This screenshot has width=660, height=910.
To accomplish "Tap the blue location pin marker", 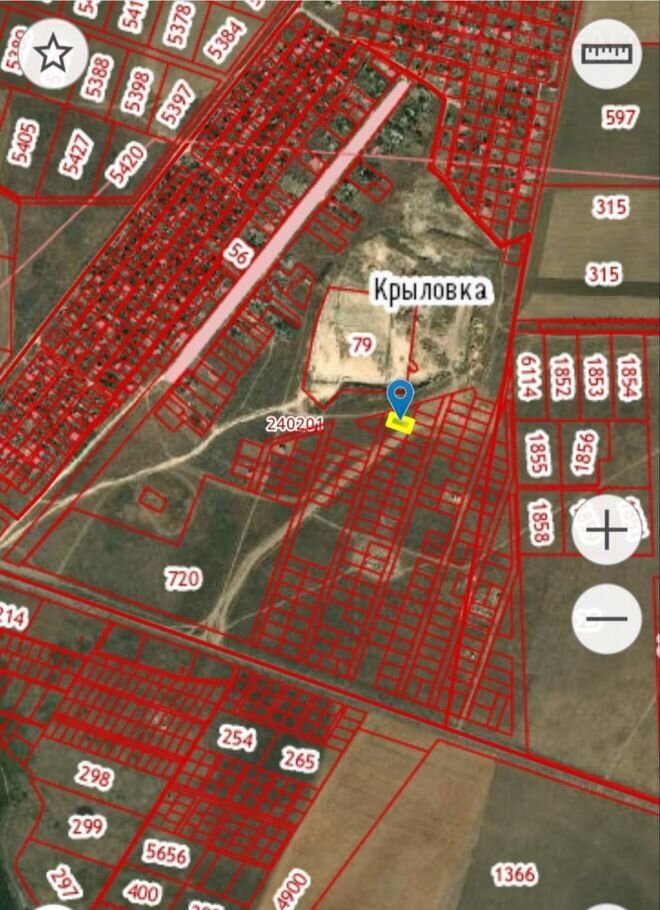I will click(401, 399).
